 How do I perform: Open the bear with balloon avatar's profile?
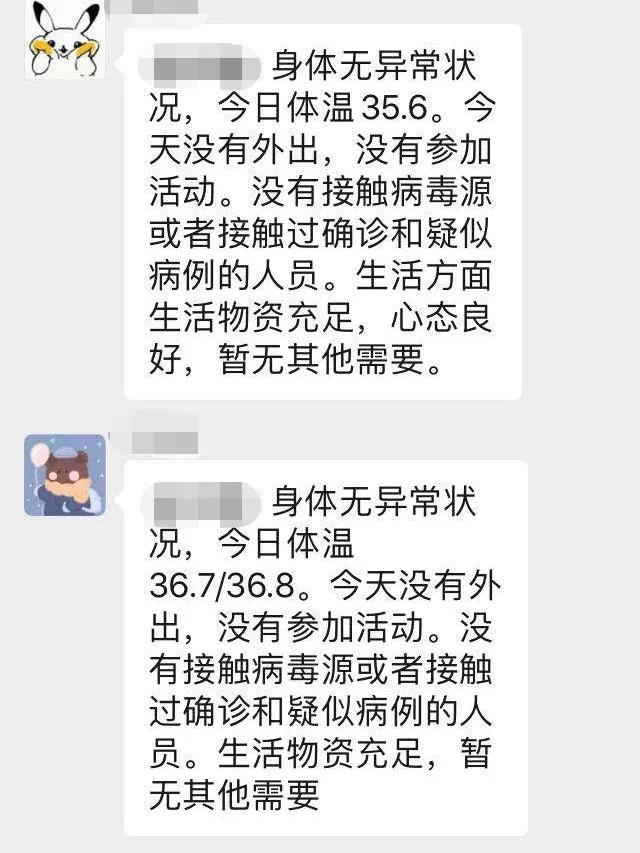[64, 474]
